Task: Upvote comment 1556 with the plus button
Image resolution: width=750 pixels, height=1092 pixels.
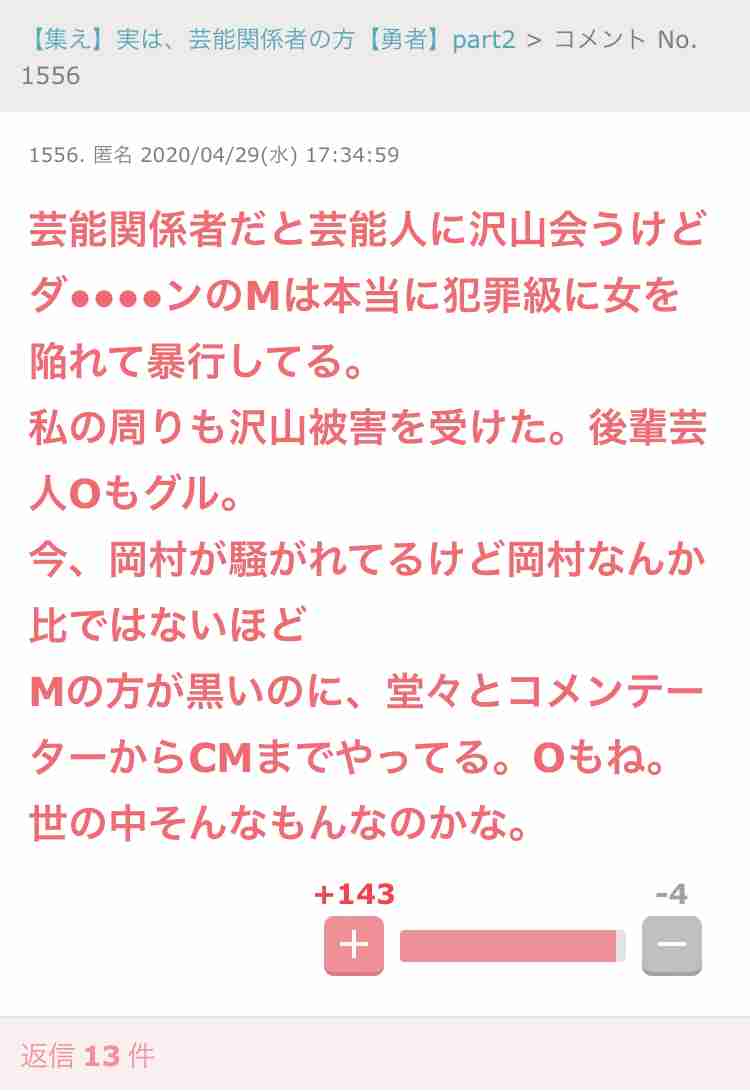Action: pyautogui.click(x=353, y=945)
